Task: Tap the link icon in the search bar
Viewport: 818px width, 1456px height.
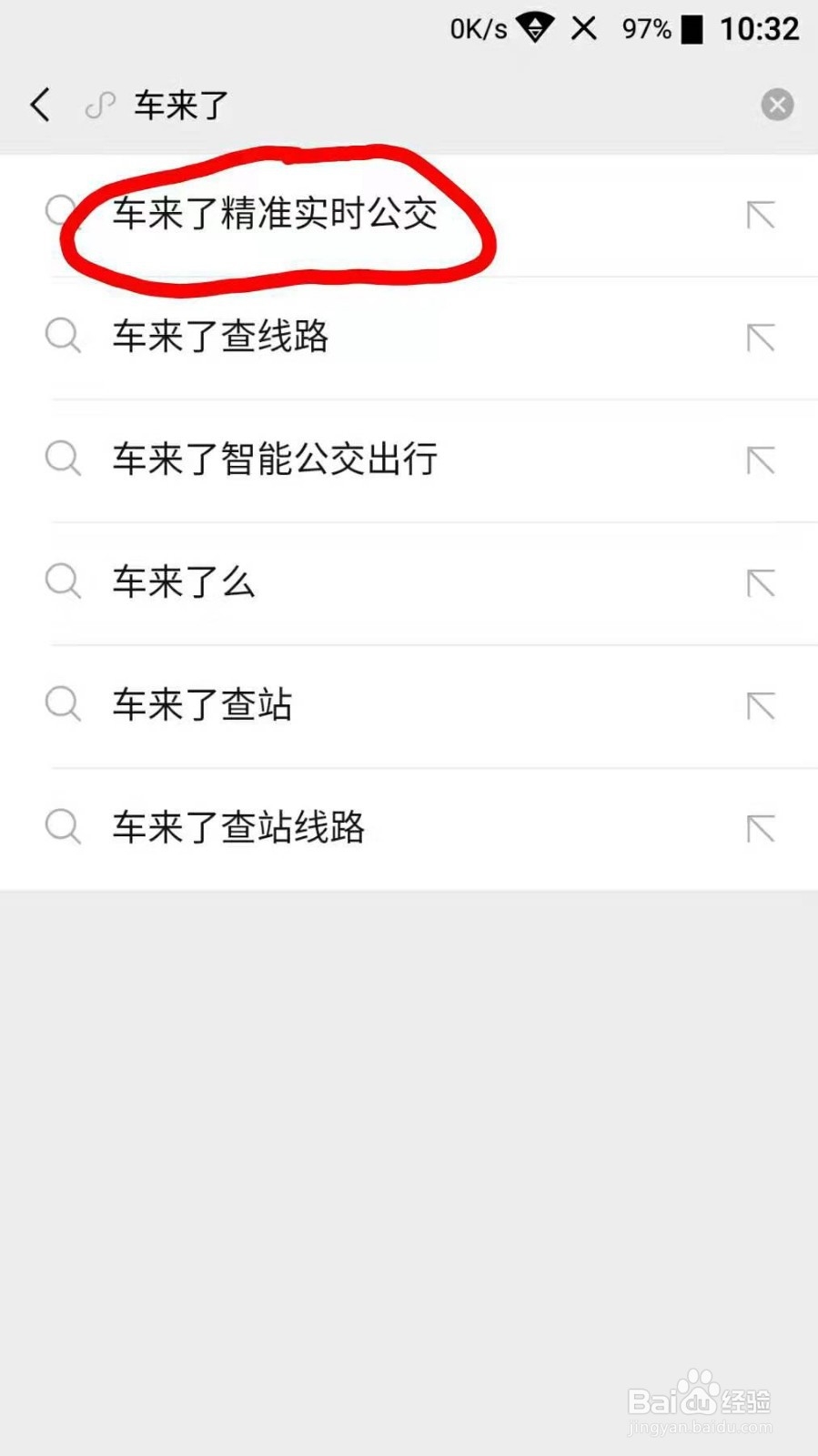Action: [x=100, y=105]
